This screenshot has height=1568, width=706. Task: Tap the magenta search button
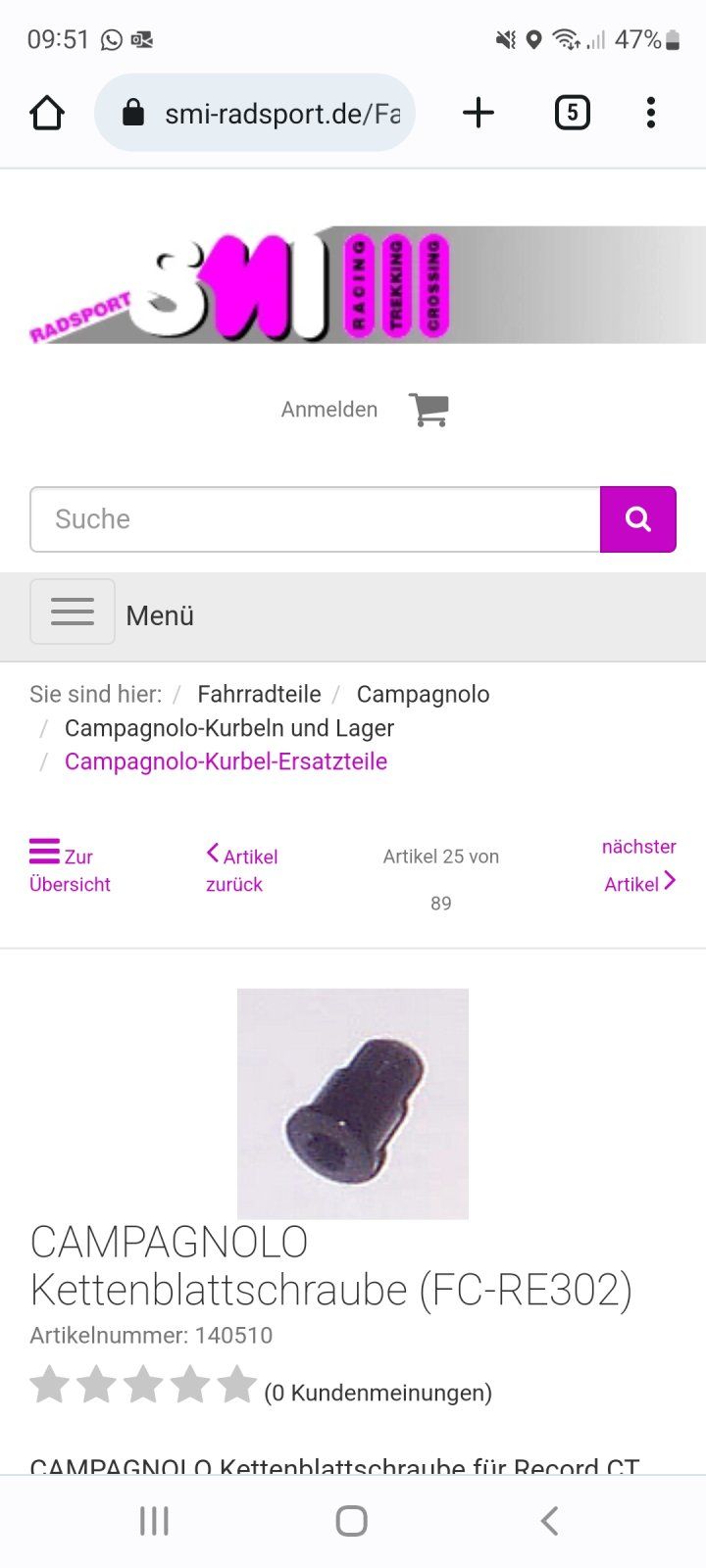637,519
